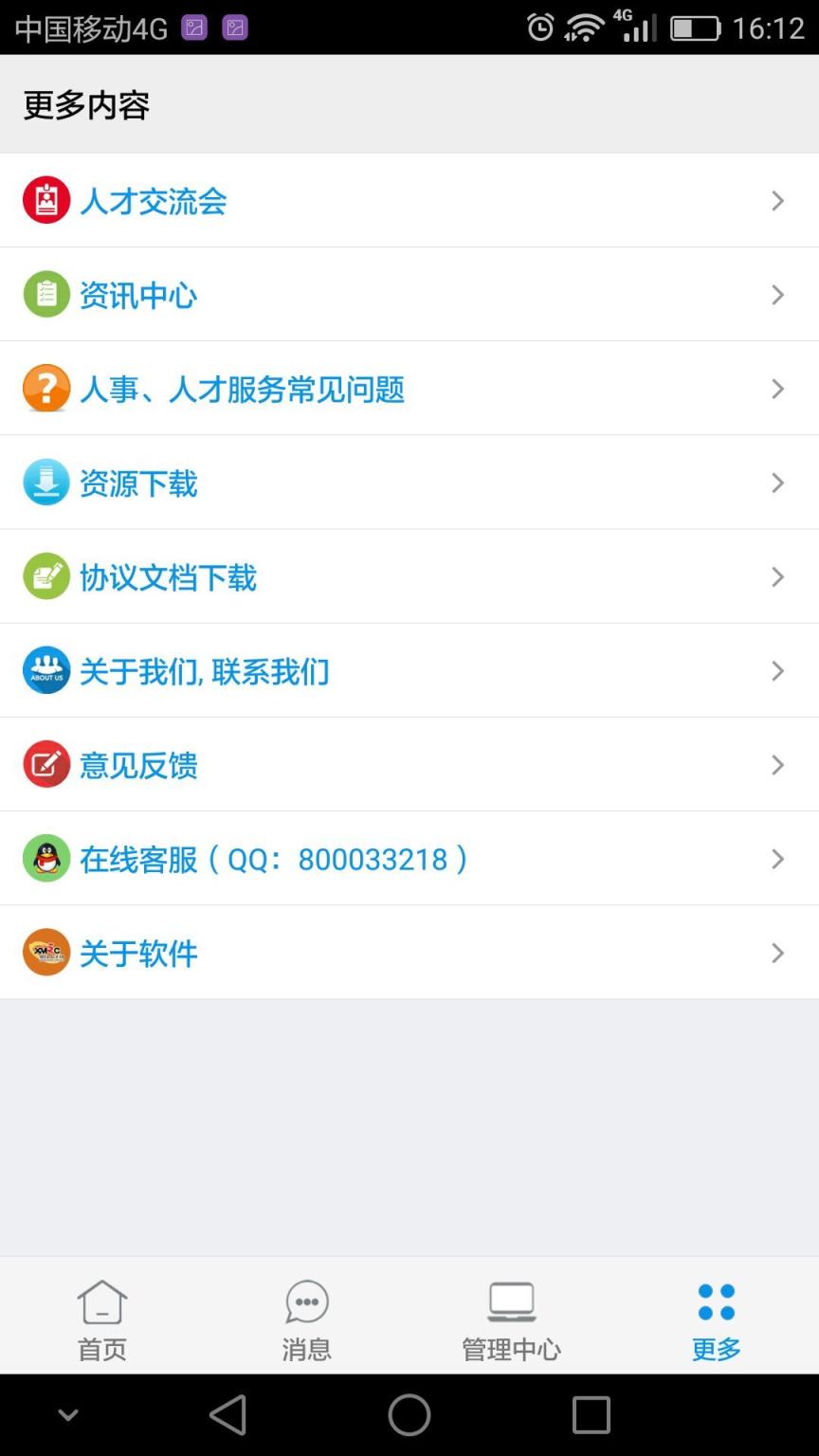
Task: Expand the 人才交流会 row chevron
Action: [778, 200]
